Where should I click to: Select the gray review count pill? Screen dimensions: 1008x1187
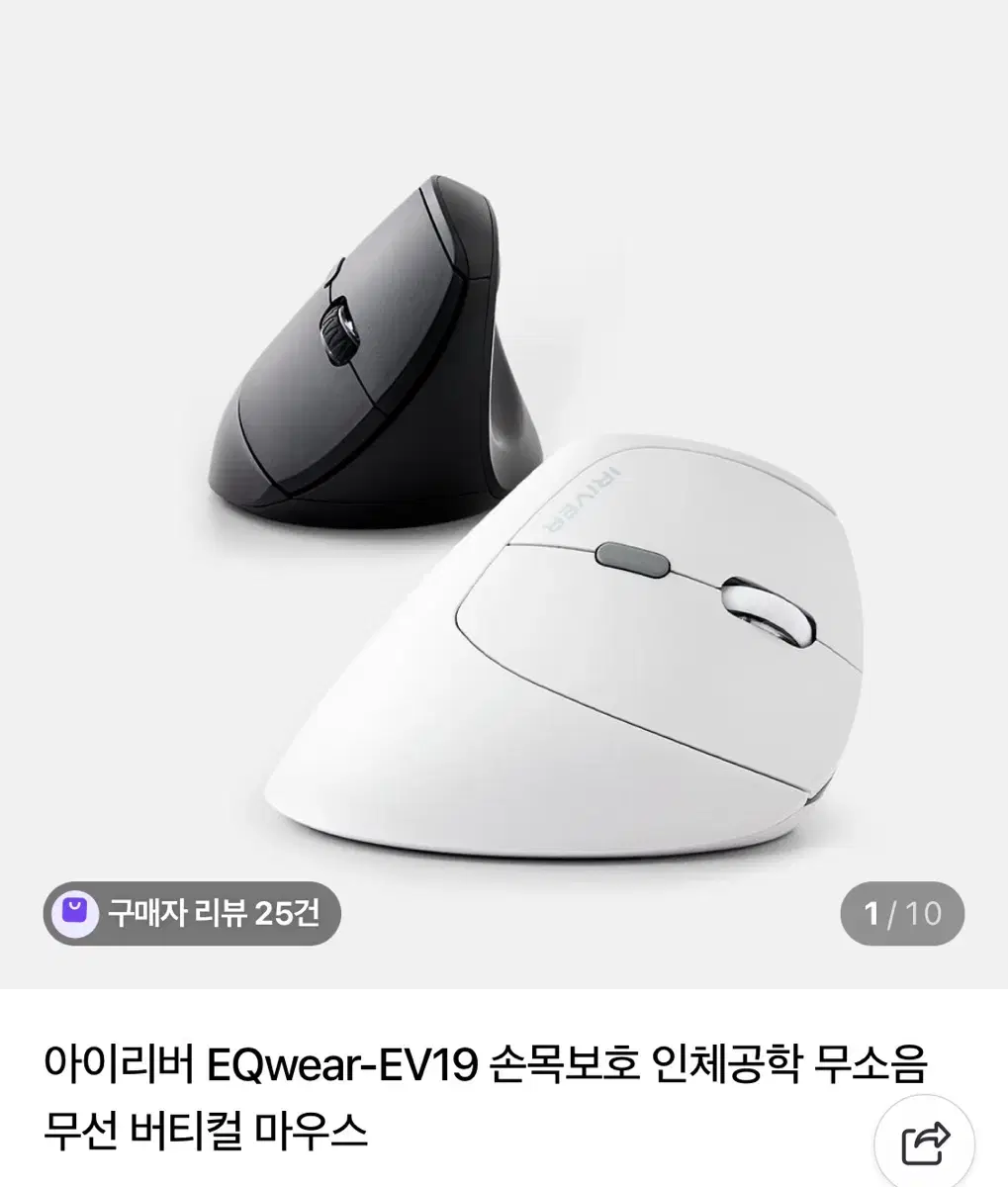pyautogui.click(x=193, y=914)
